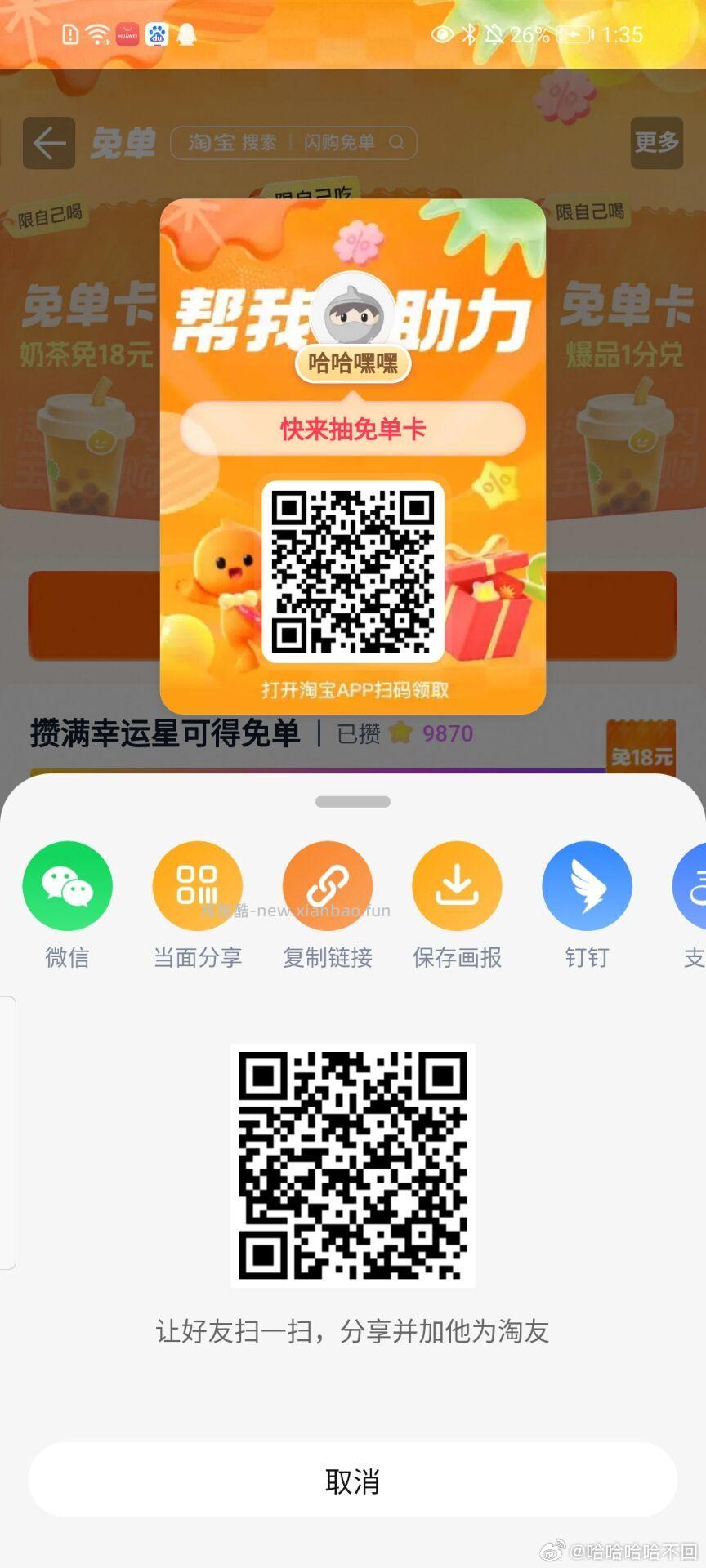Click the 复制链接 copy link icon
The image size is (706, 1568).
(328, 886)
